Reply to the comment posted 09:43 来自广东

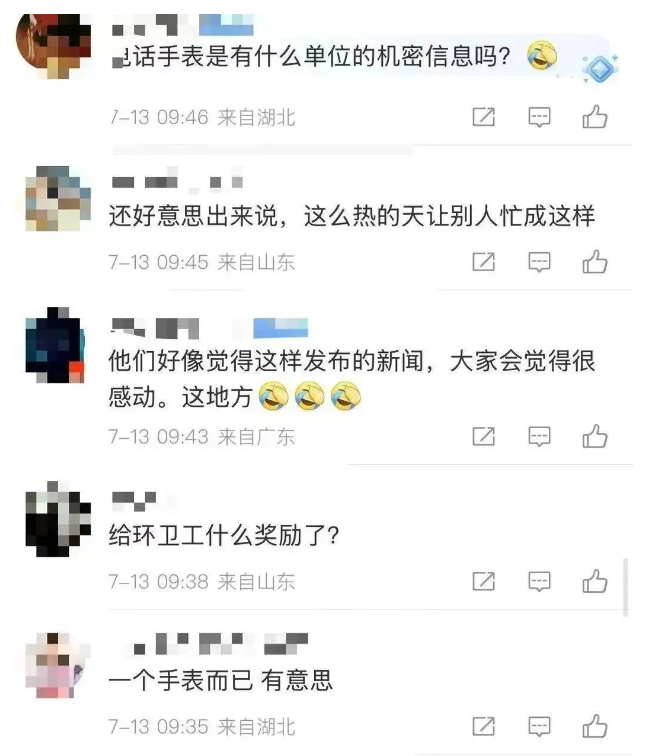pos(539,436)
